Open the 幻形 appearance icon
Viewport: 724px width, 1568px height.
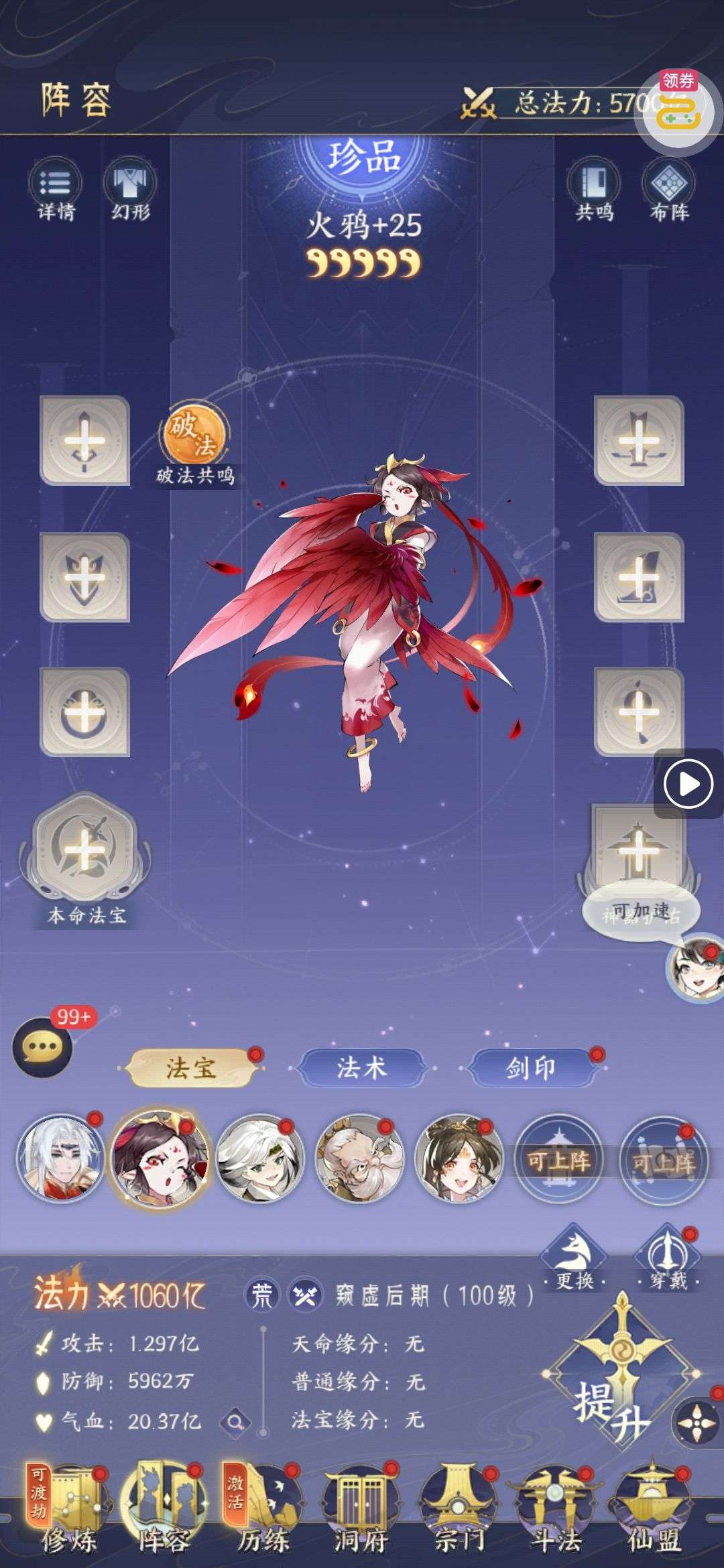[130, 186]
